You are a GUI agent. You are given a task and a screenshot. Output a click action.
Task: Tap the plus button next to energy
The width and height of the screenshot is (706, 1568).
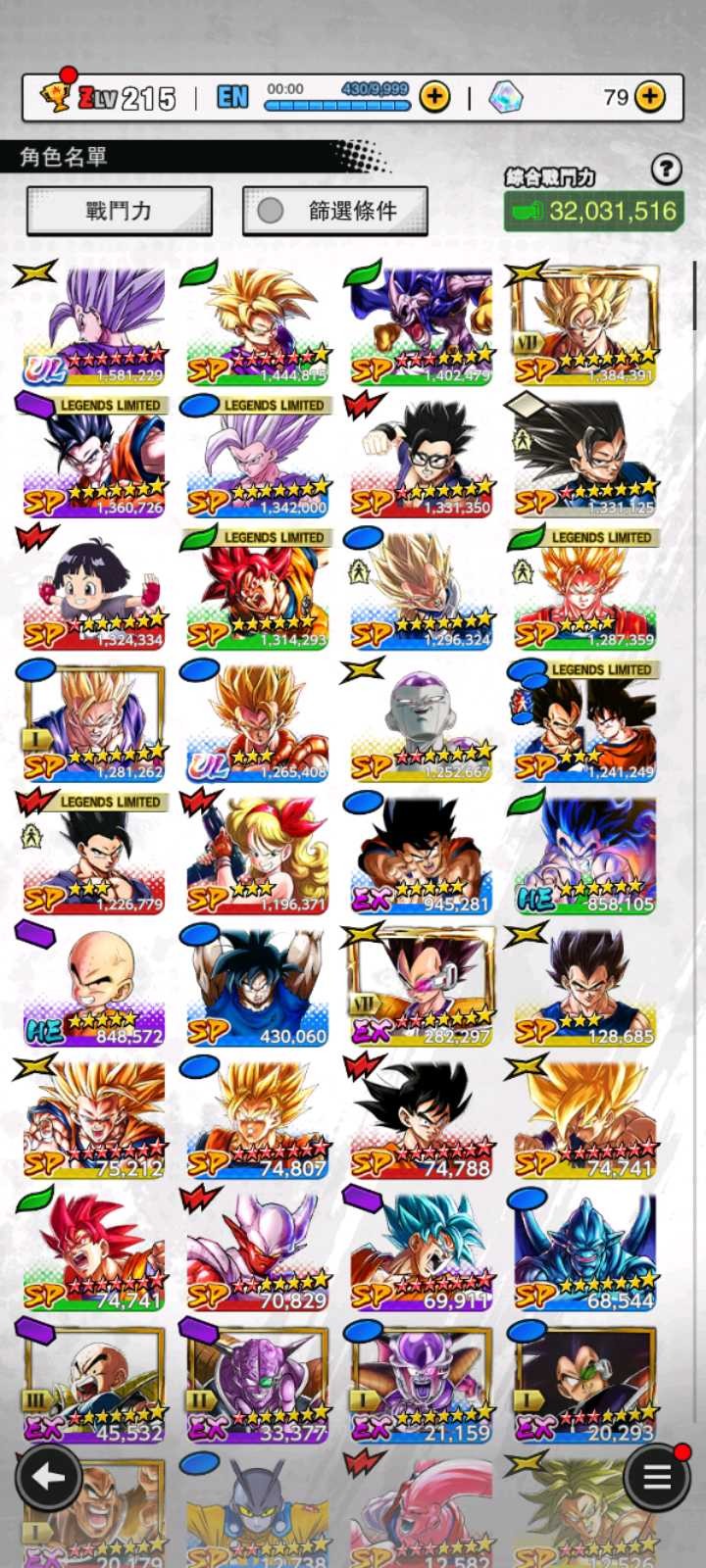pos(434,96)
